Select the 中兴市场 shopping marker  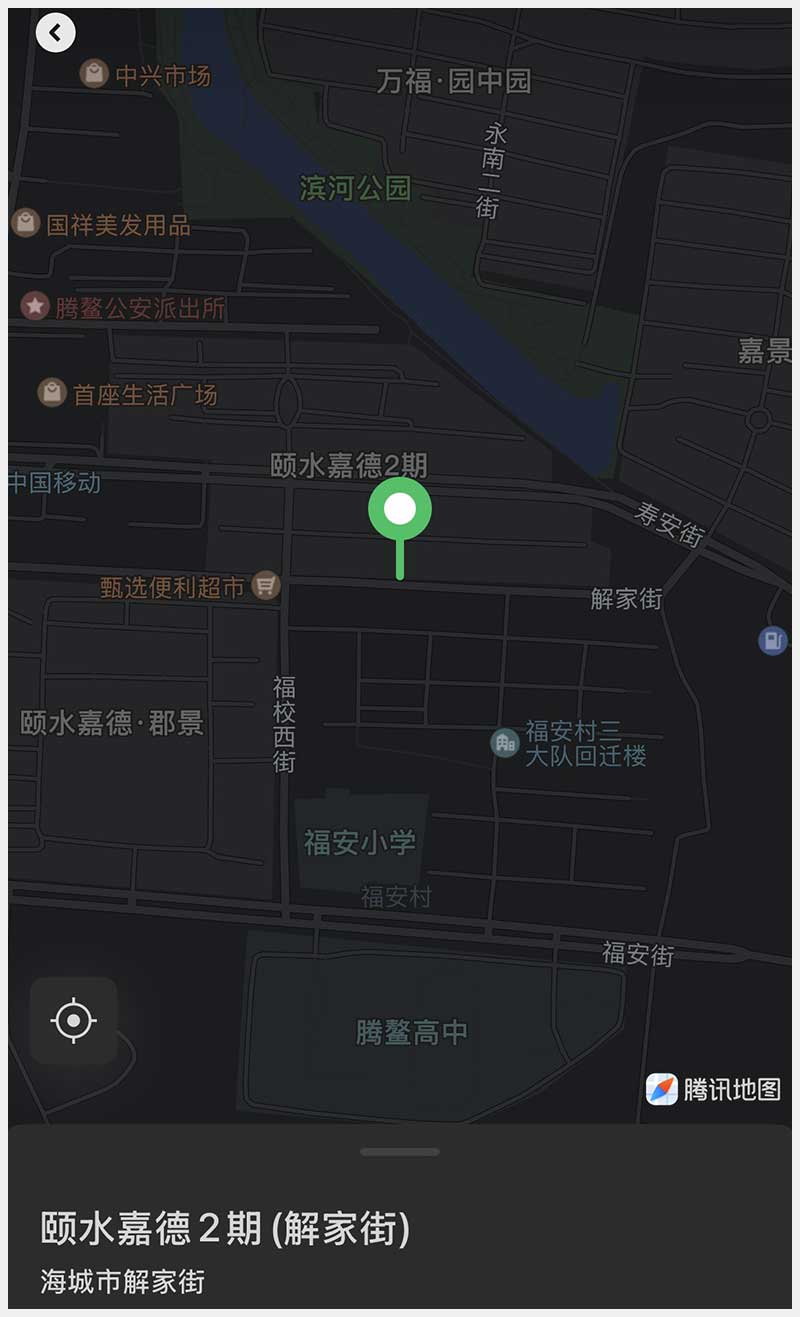[x=94, y=73]
